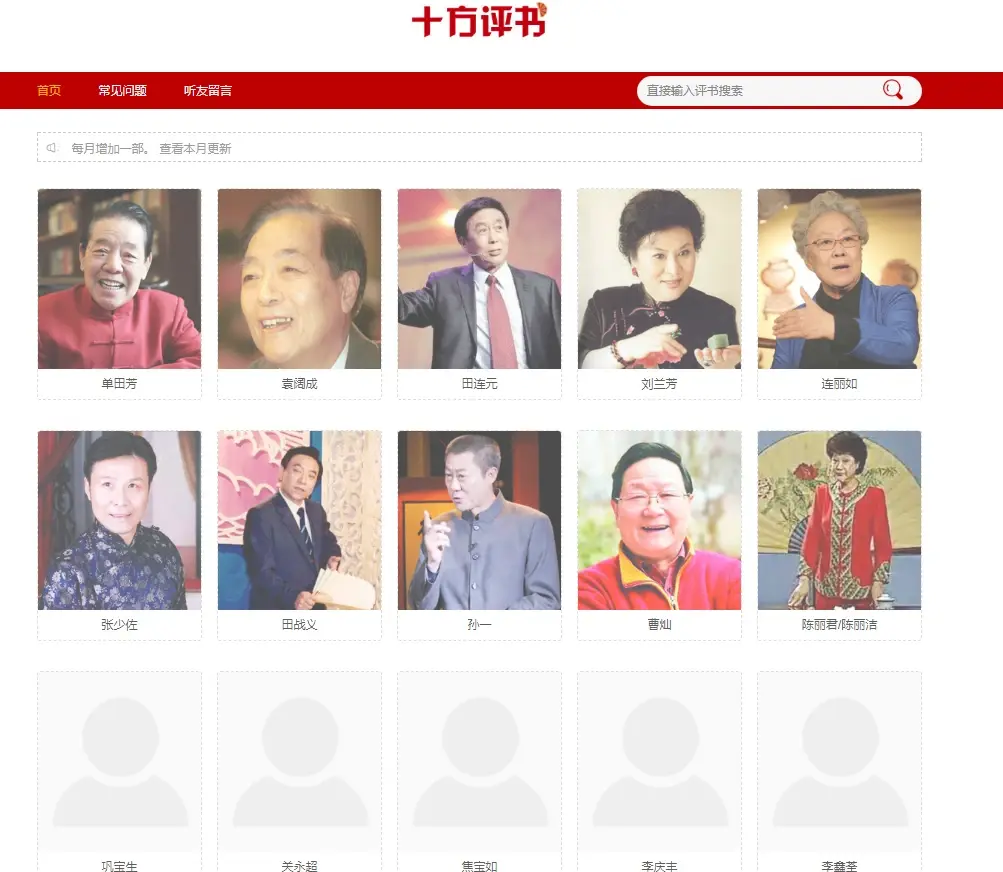Select the 田连元 card
Image resolution: width=1003 pixels, height=872 pixels.
pyautogui.click(x=479, y=280)
